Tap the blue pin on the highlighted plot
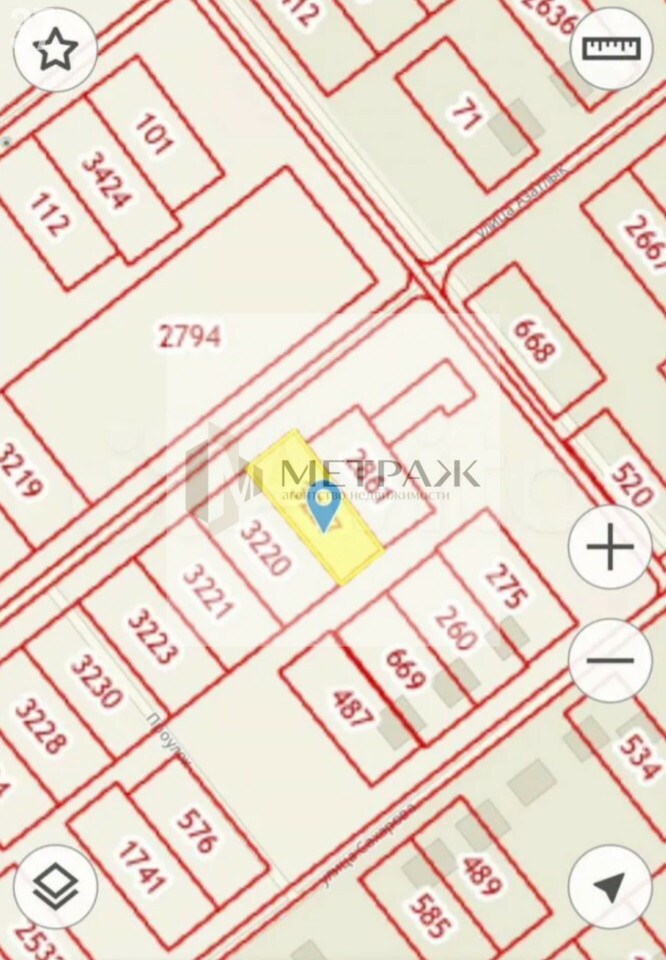 coord(322,505)
